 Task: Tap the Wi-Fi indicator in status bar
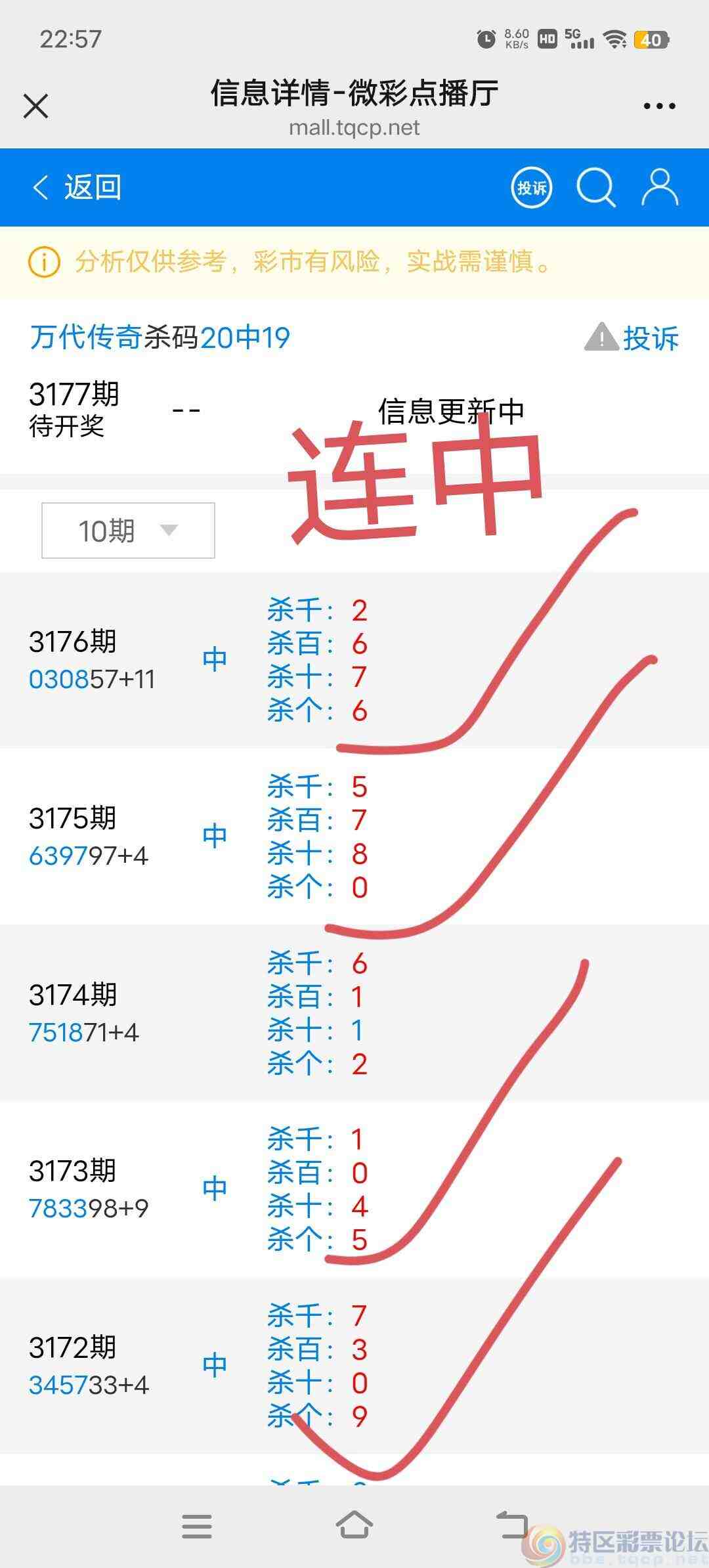tap(616, 39)
